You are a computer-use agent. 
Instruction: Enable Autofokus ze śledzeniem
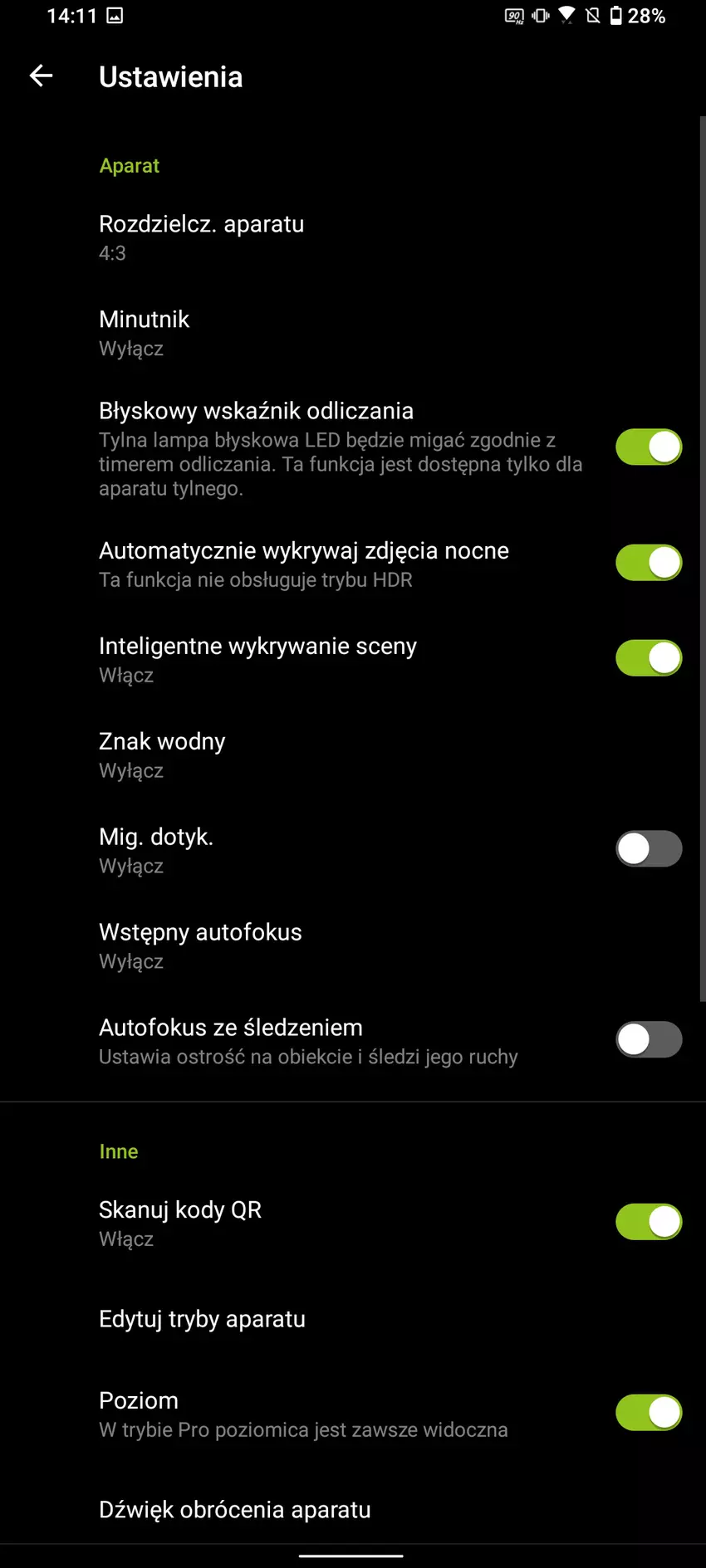coord(649,1039)
